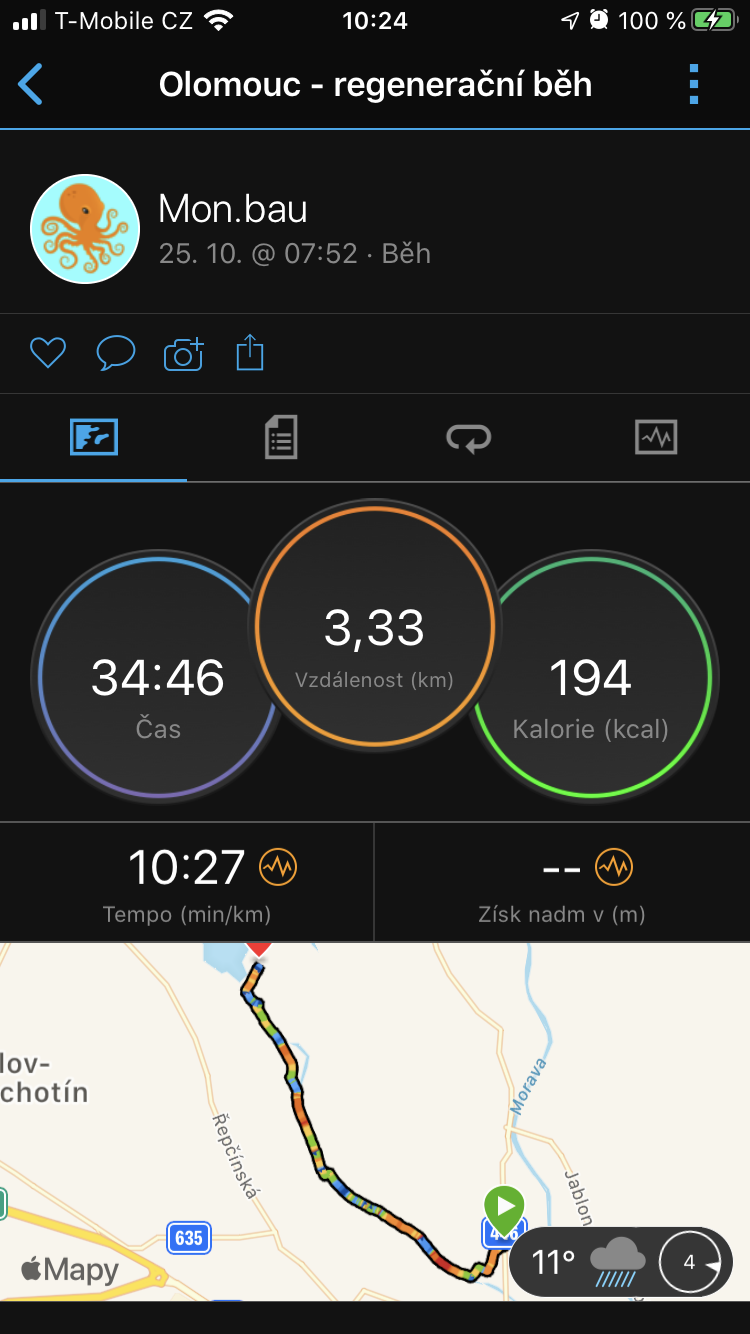The image size is (750, 1334).
Task: Select the overview tab
Action: [94, 438]
